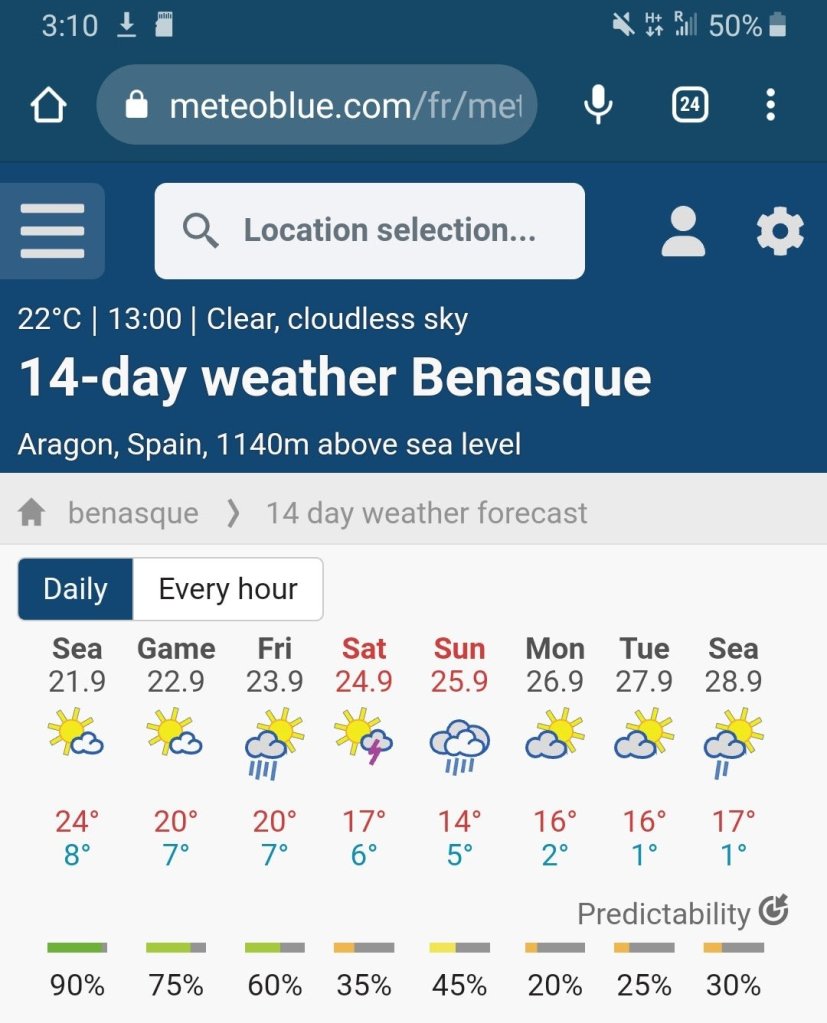Open the tab switcher showing 24 tabs
This screenshot has height=1023, width=827.
coord(689,105)
